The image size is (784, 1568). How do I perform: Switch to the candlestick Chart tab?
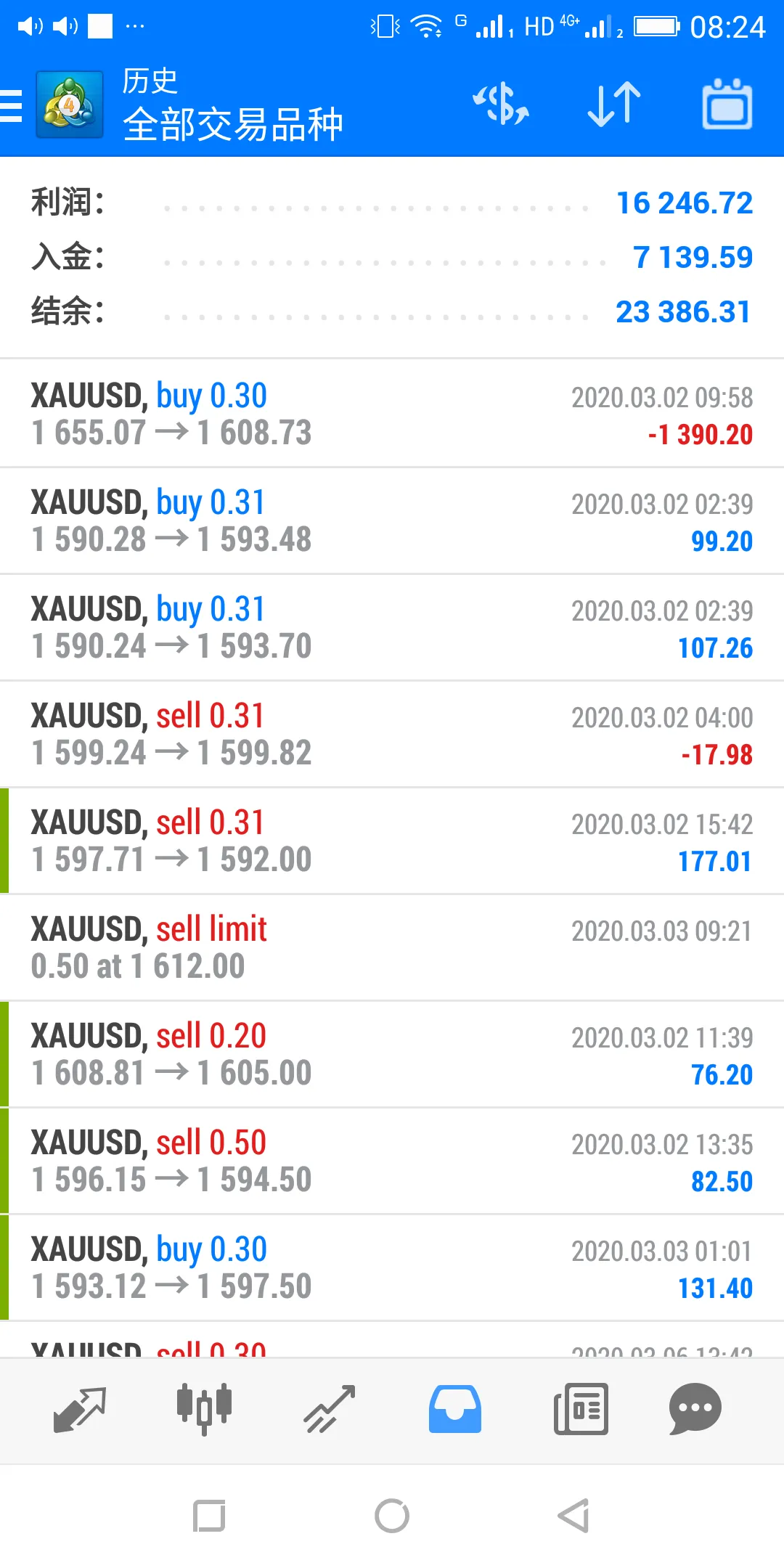coord(204,1409)
